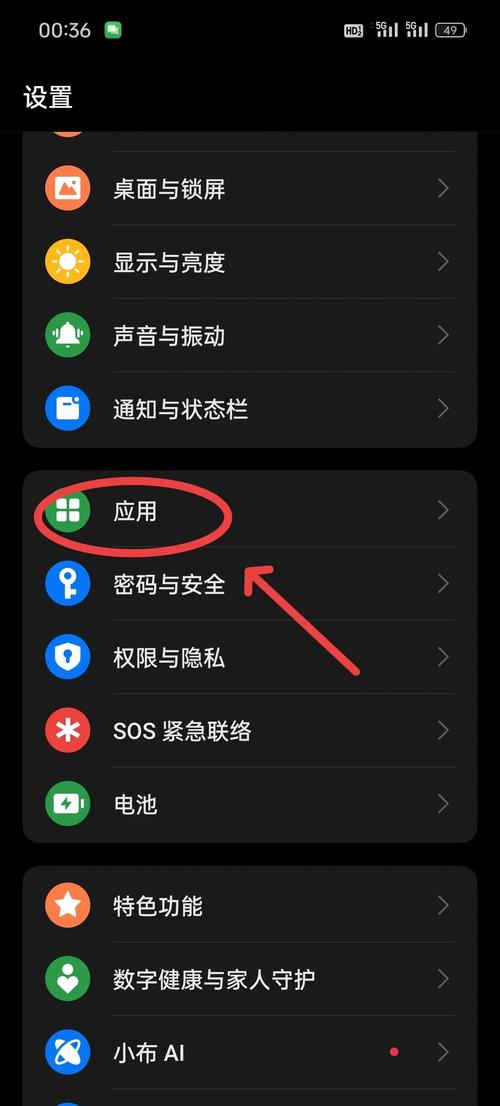Open 桌面与锁屏 settings

pyautogui.click(x=250, y=188)
